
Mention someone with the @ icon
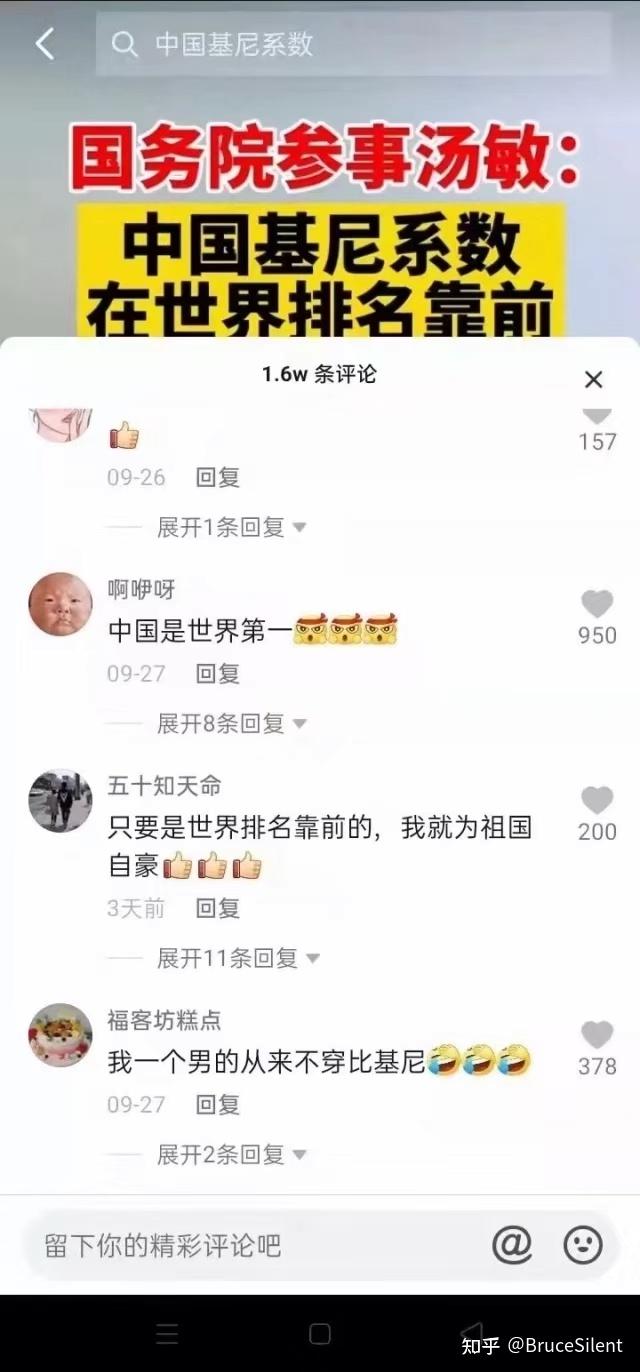coord(511,1245)
